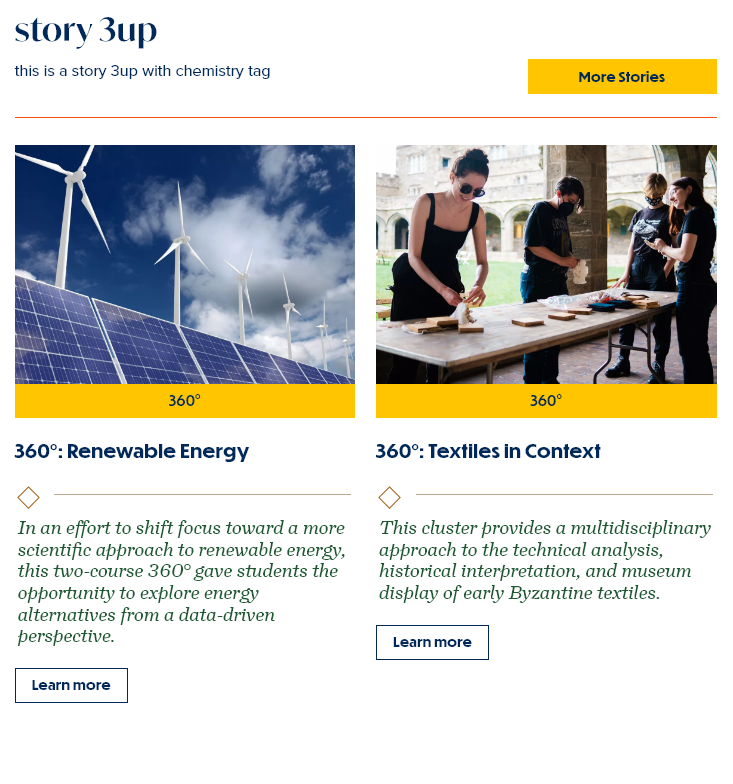
Task: Open the 360°: Textiles in Context headline
Action: coord(488,451)
